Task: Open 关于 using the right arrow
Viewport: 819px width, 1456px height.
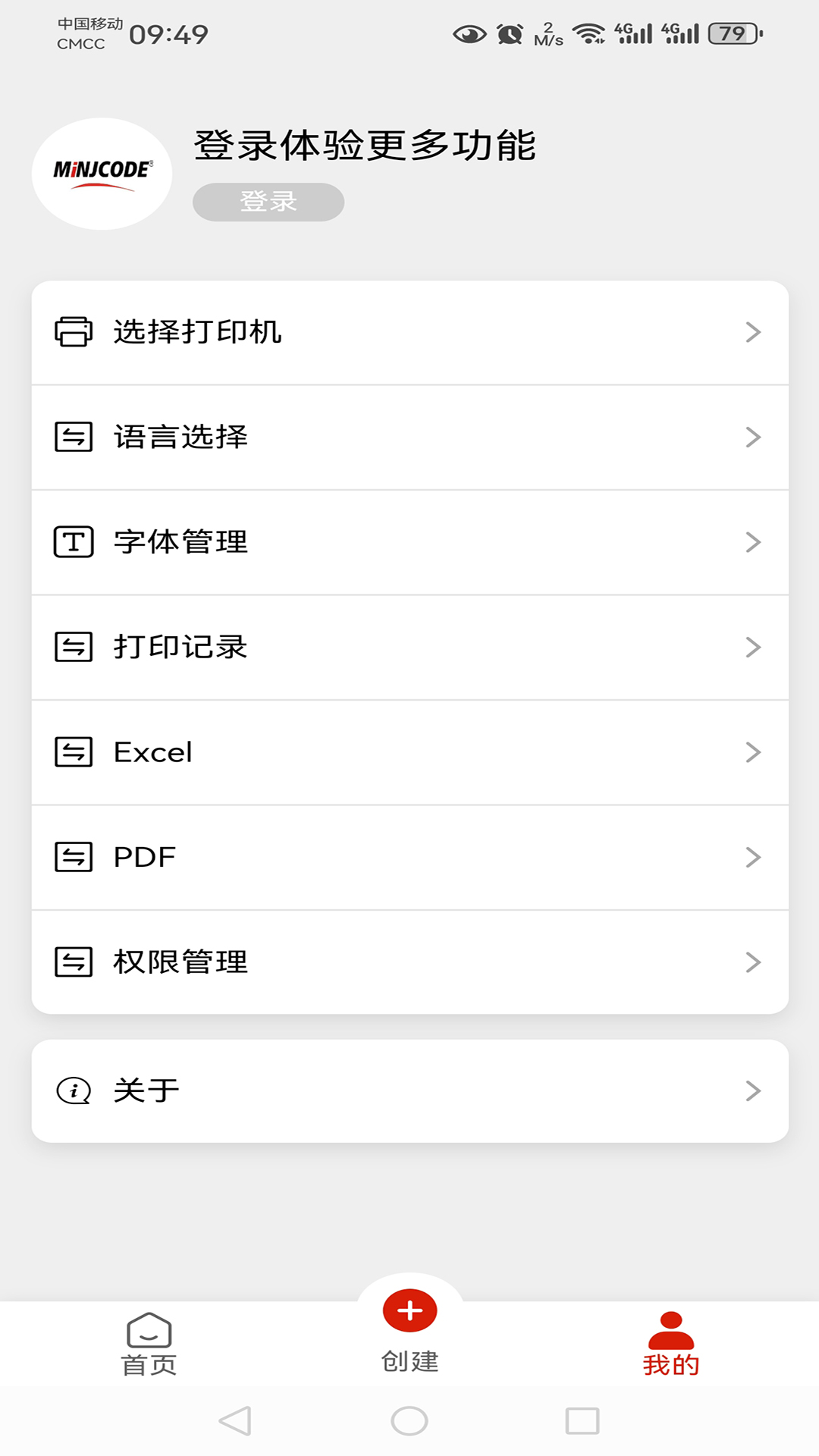Action: [x=752, y=1090]
